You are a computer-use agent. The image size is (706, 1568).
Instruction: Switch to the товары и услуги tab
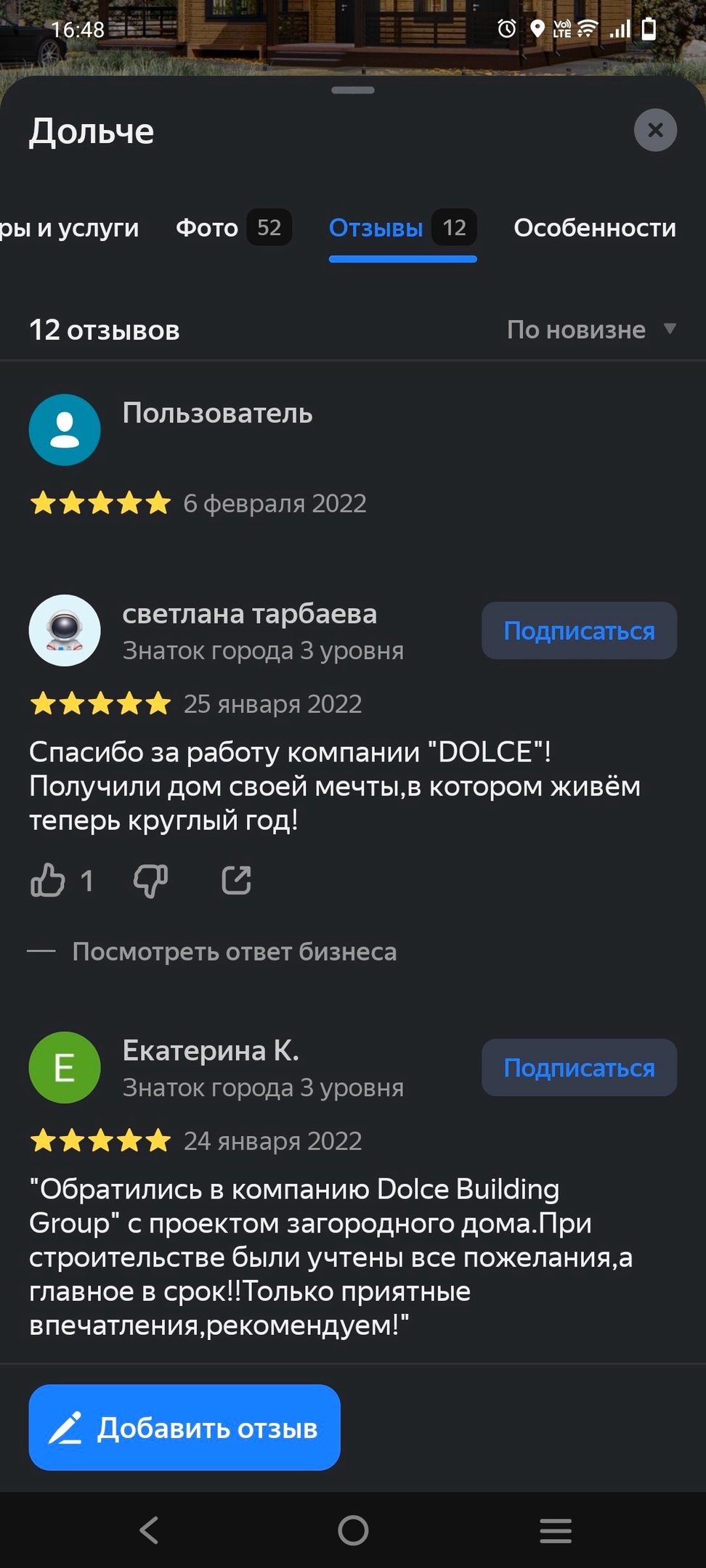(69, 228)
